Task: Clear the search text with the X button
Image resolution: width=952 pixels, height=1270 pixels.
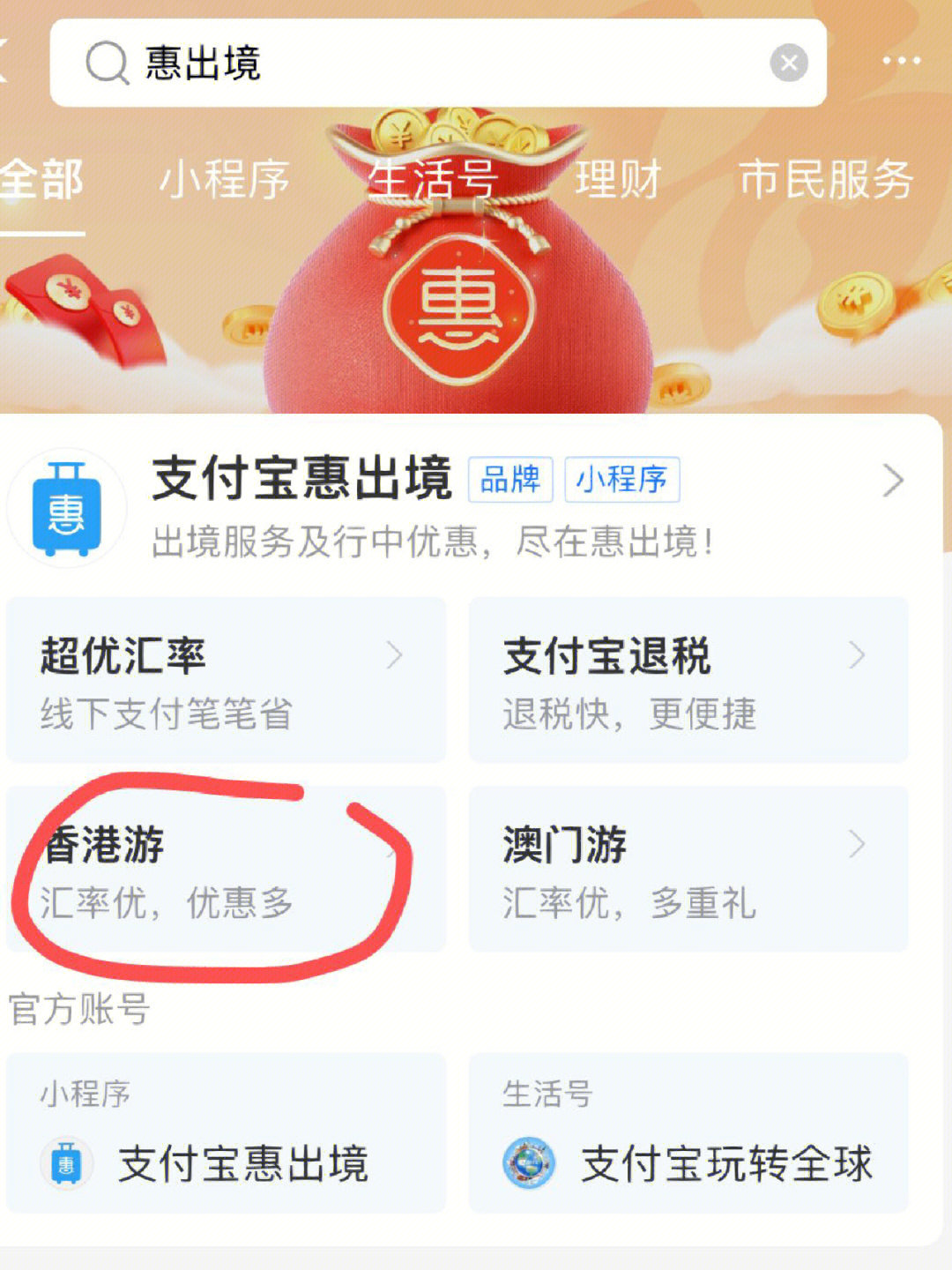Action: tap(788, 63)
